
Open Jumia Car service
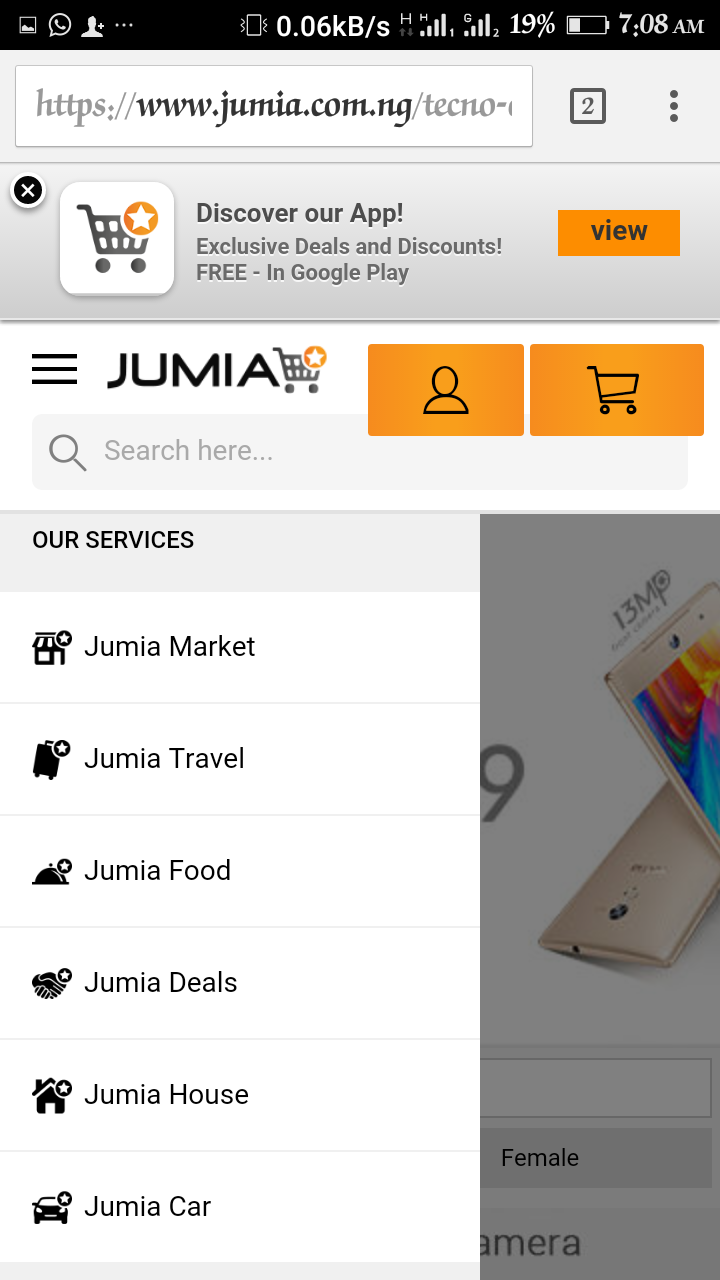pyautogui.click(x=148, y=1207)
